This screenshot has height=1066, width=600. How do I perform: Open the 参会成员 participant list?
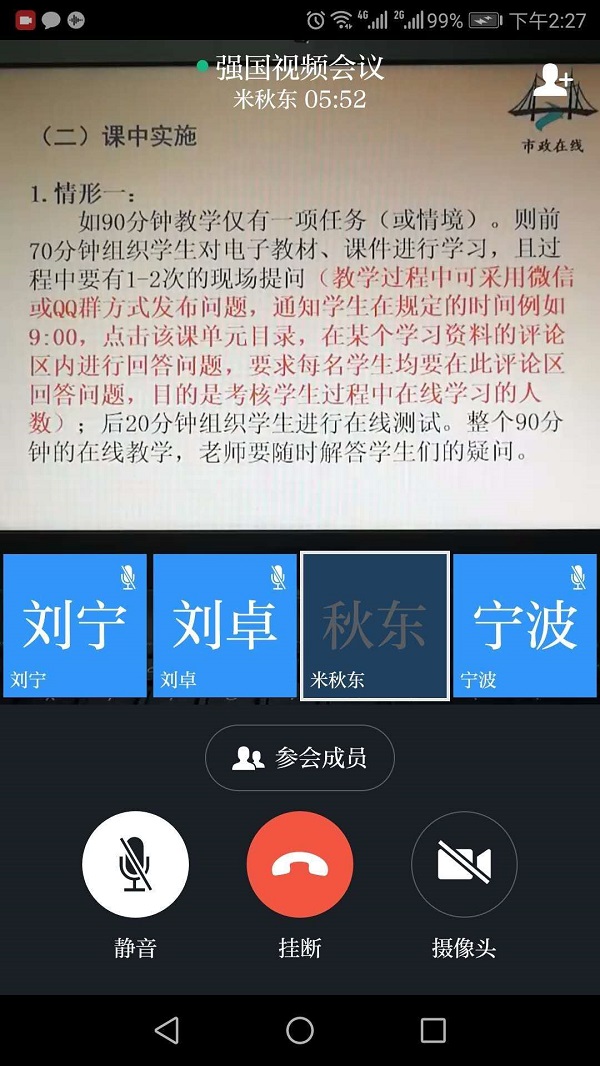(300, 758)
